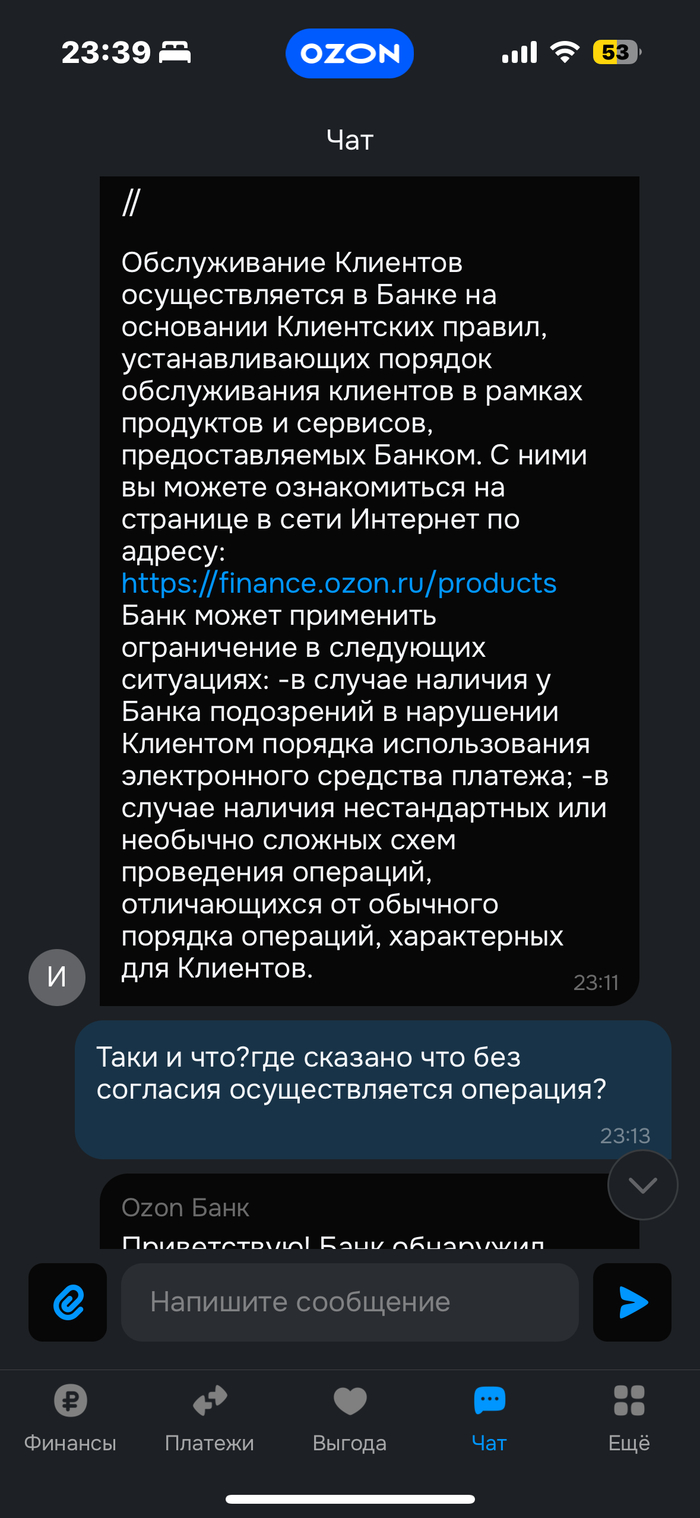This screenshot has width=700, height=1518.
Task: Focus the 'Напишите сообщение' text field
Action: coord(349,1302)
